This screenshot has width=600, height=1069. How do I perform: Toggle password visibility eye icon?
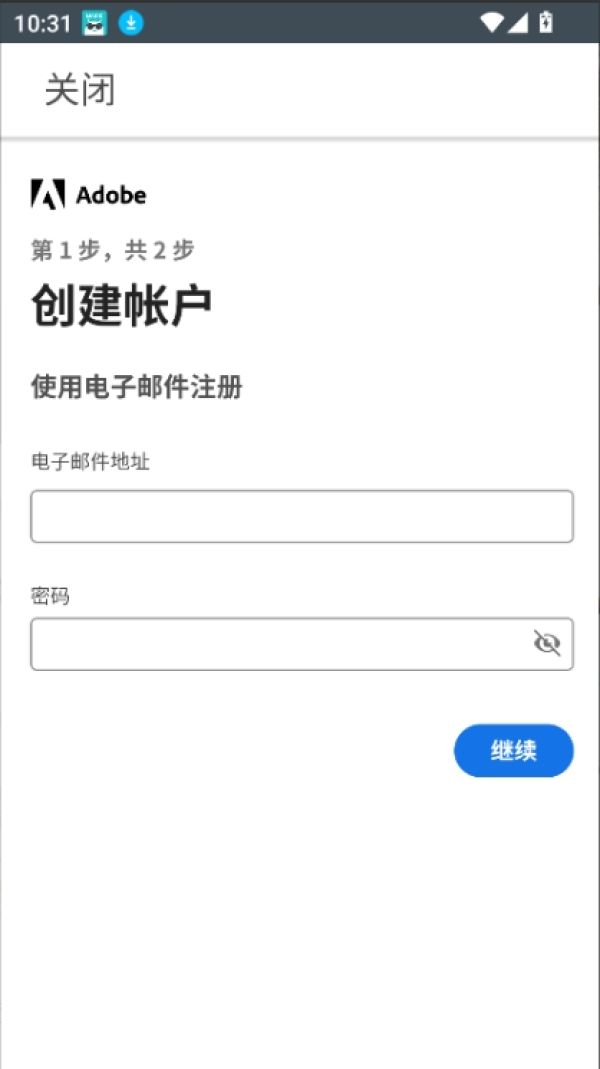[547, 643]
